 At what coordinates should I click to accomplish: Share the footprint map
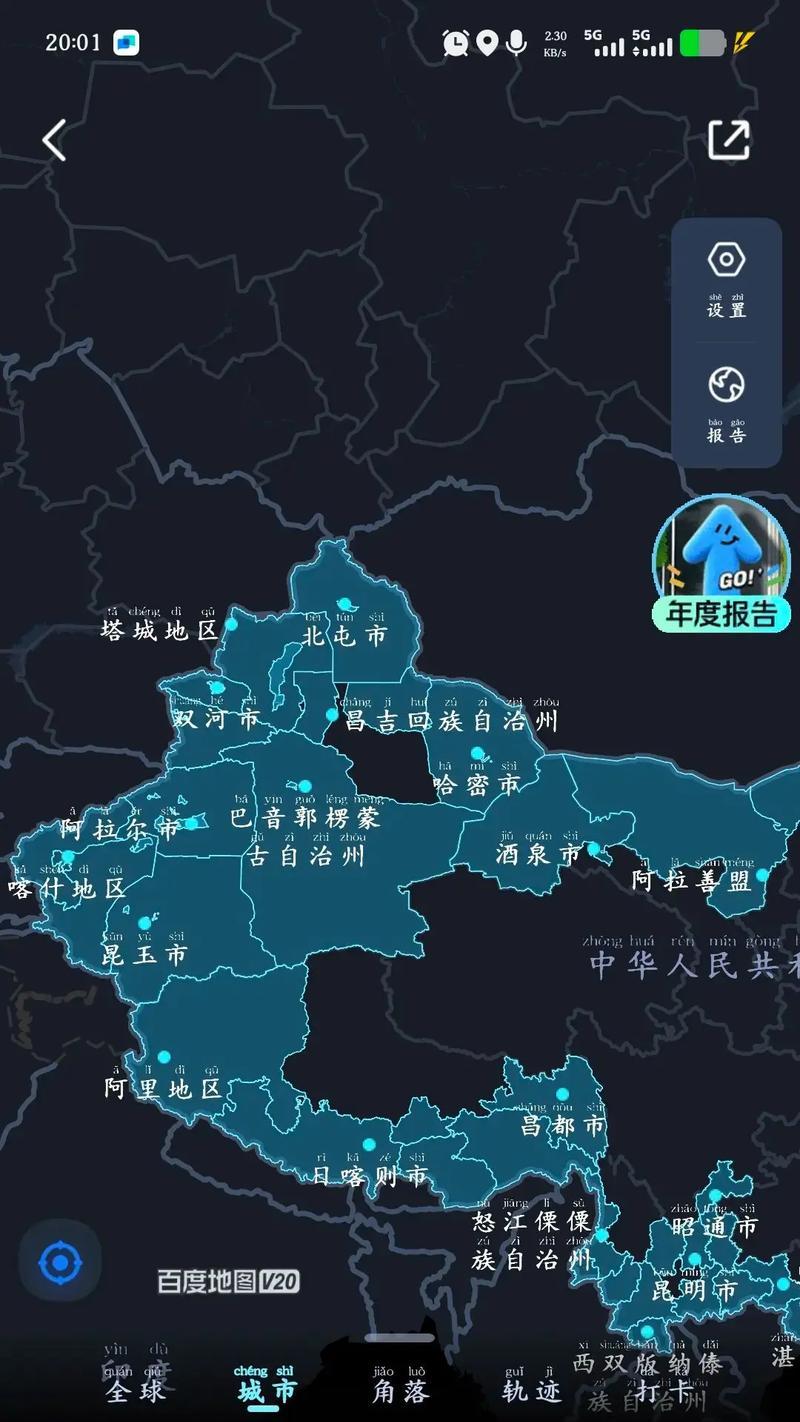729,140
